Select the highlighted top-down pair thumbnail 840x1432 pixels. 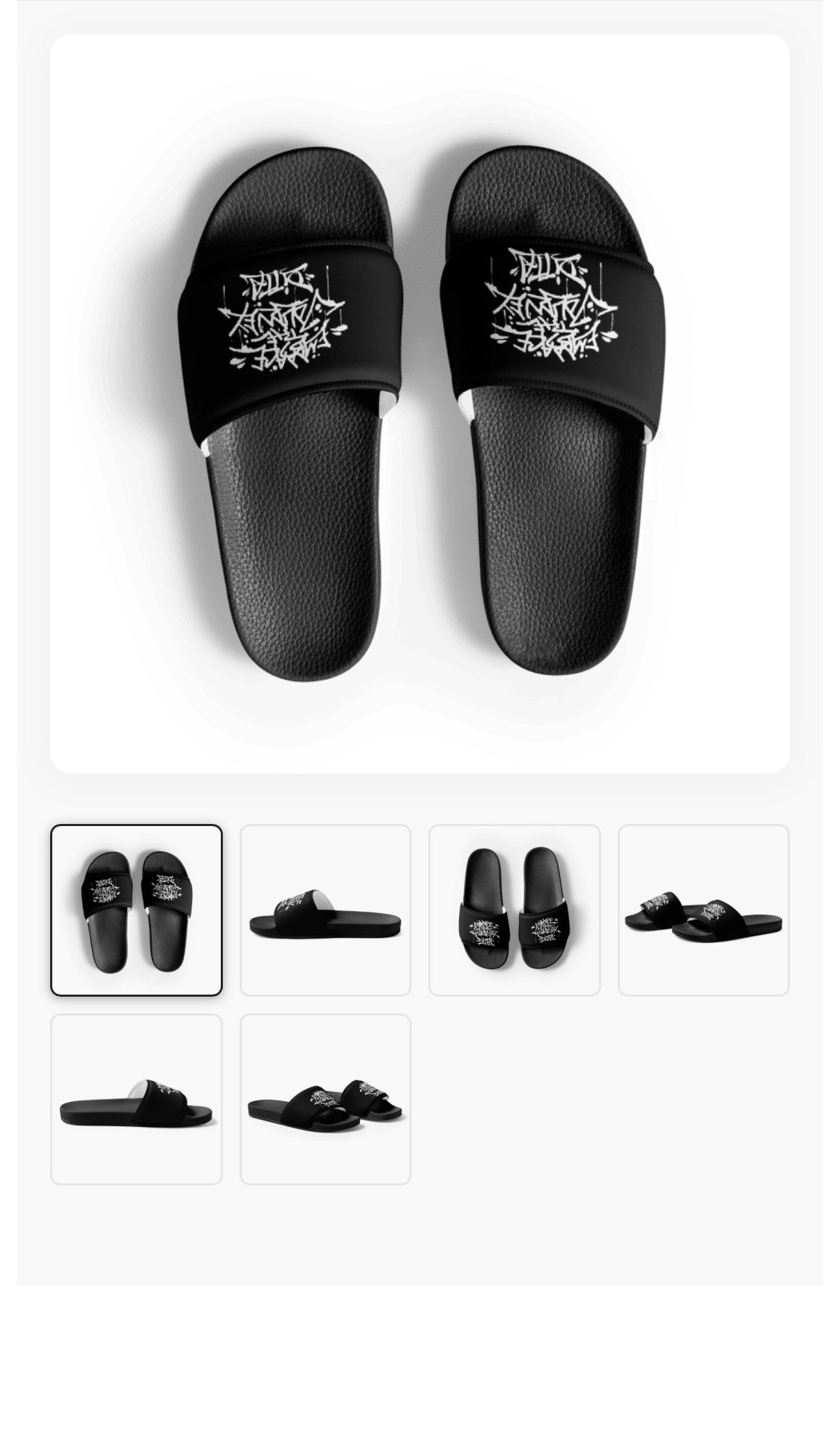point(137,910)
